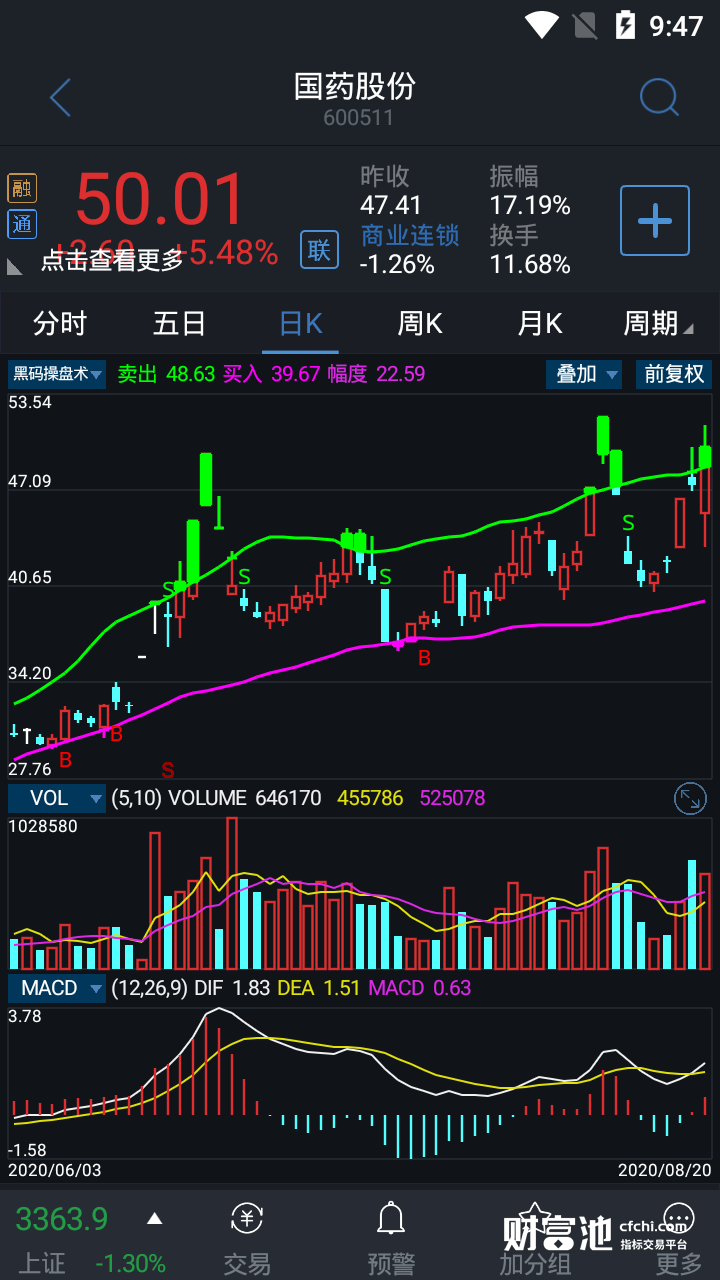Screen dimensions: 720x1280
Task: Expand the 上证 index ticker
Action: coord(154,1219)
